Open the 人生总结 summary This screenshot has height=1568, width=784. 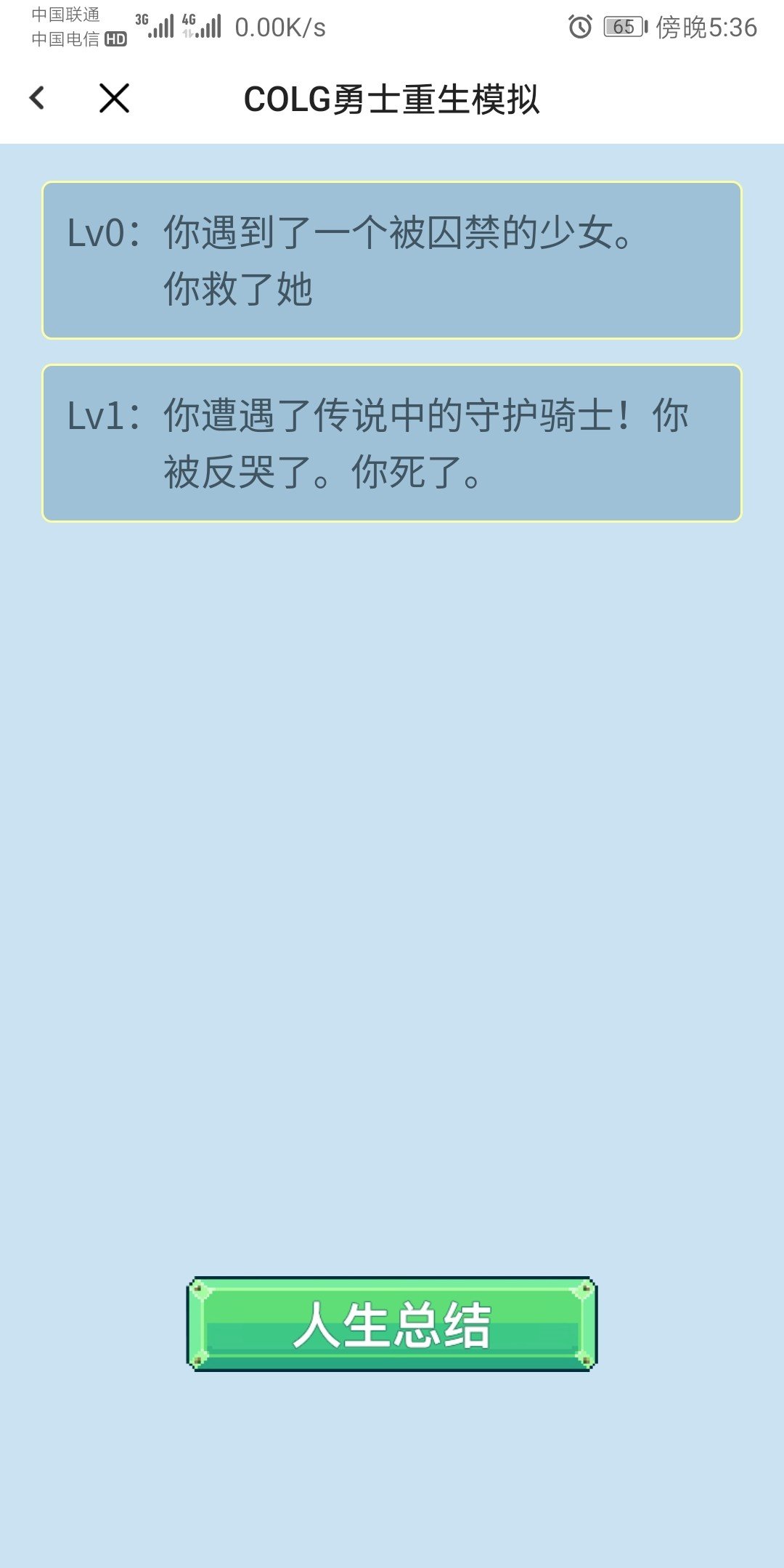(x=392, y=1324)
